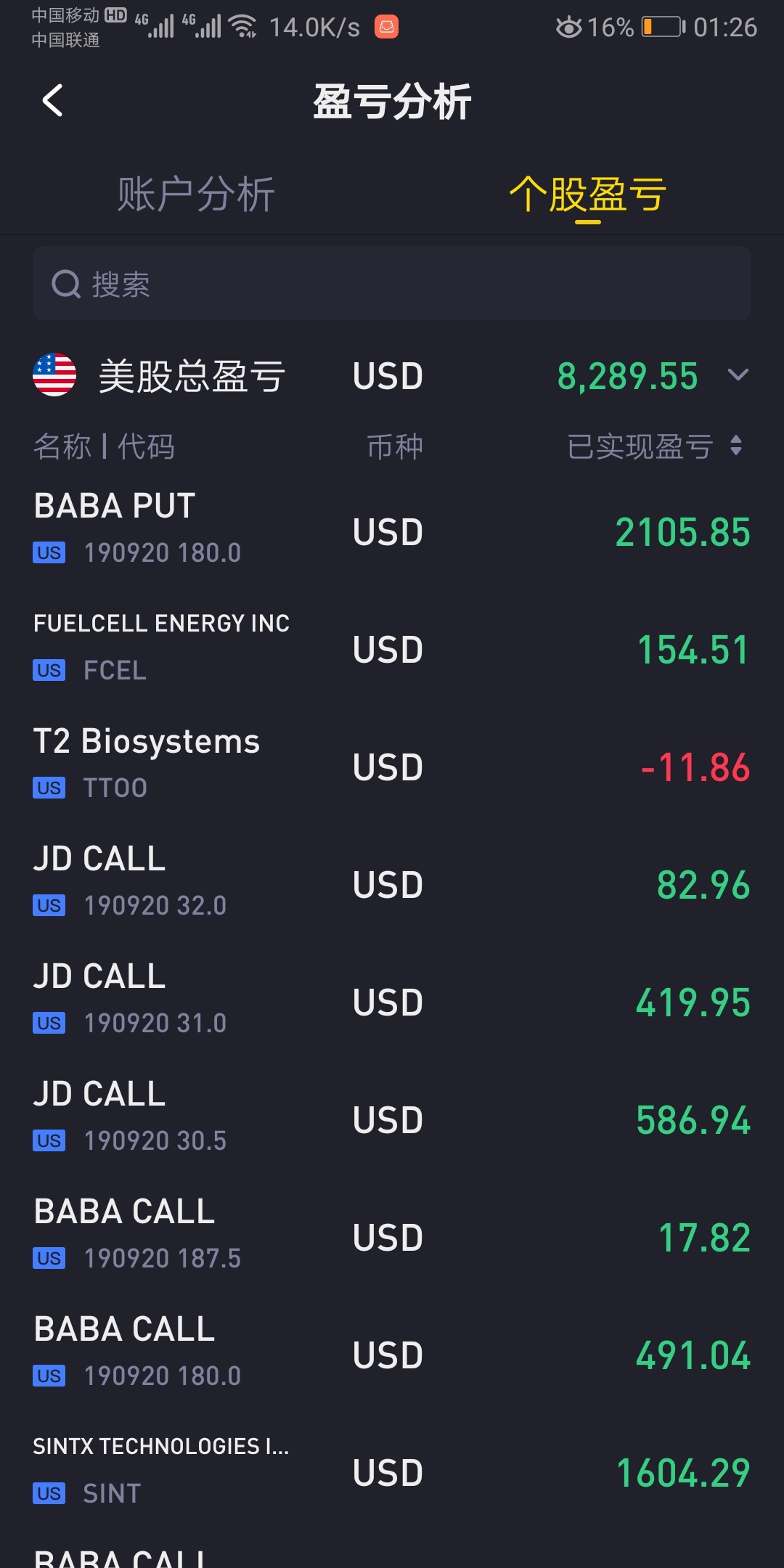Open JD CALL 190920 31.0 row

click(392, 1001)
